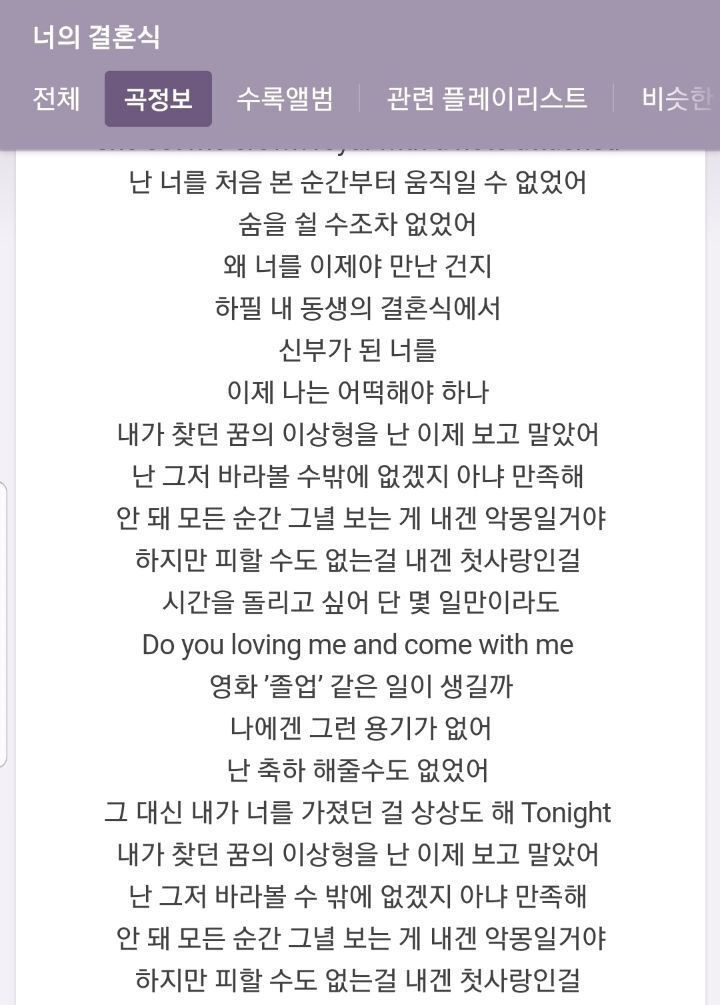Select the lyric about 꿈의 이상형
Screen dimensions: 720x1005
click(360, 435)
